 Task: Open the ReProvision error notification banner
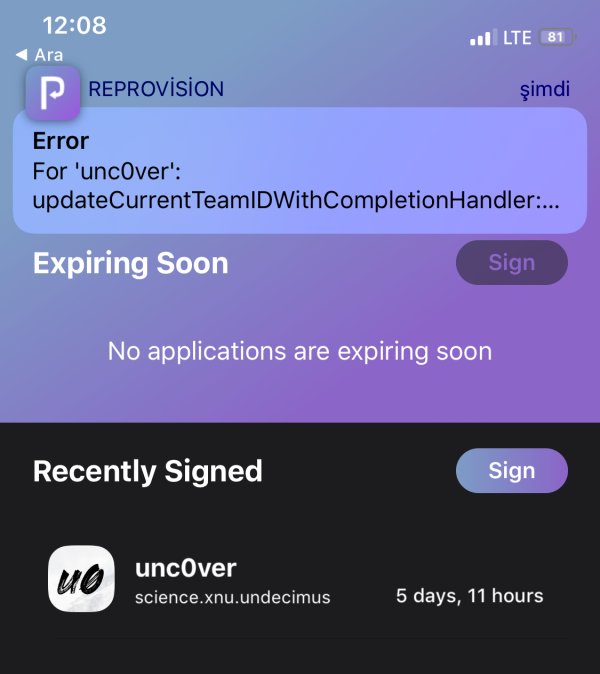pyautogui.click(x=299, y=171)
